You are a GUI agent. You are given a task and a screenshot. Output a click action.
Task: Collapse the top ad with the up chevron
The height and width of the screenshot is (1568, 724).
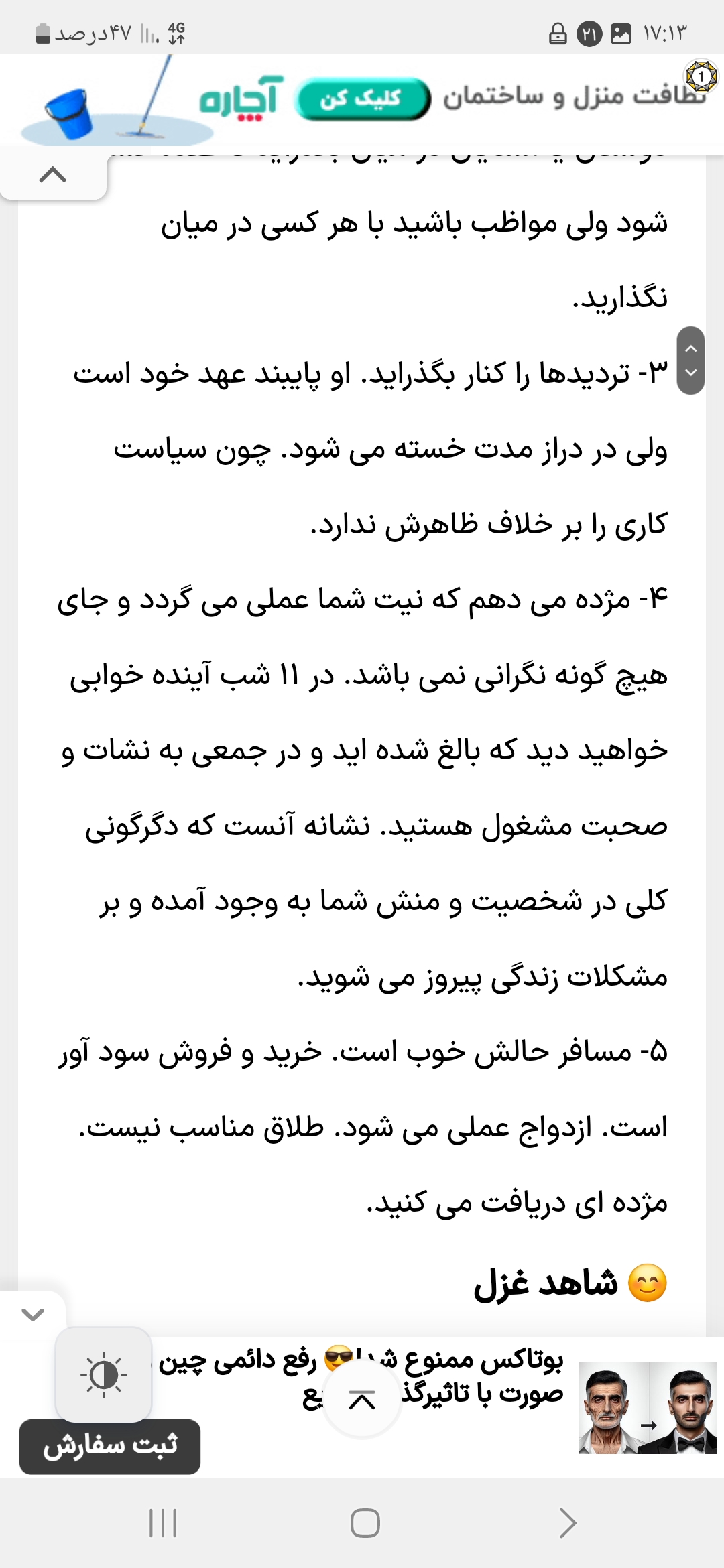pos(53,176)
